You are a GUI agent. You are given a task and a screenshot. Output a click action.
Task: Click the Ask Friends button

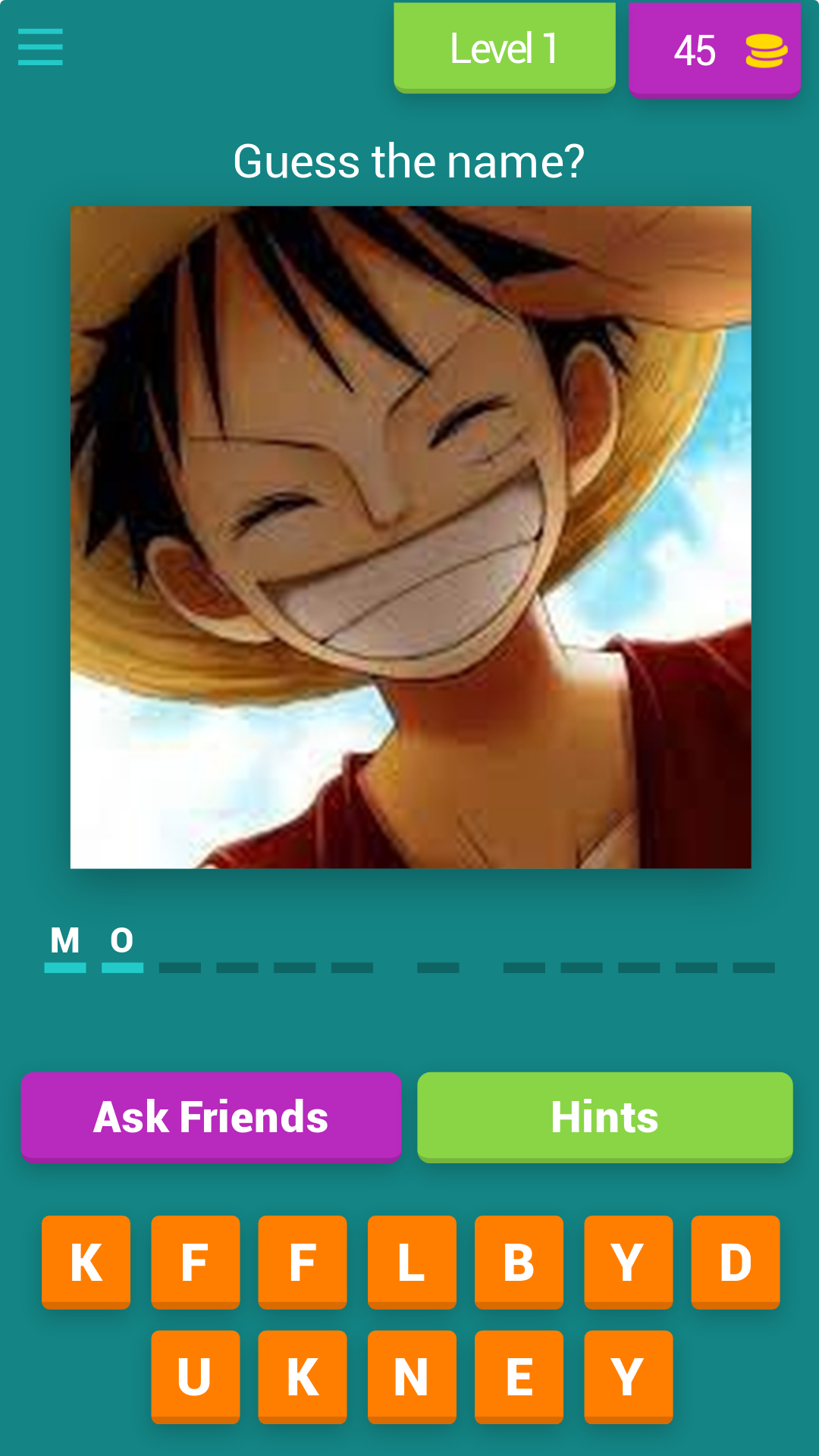coord(211,1116)
